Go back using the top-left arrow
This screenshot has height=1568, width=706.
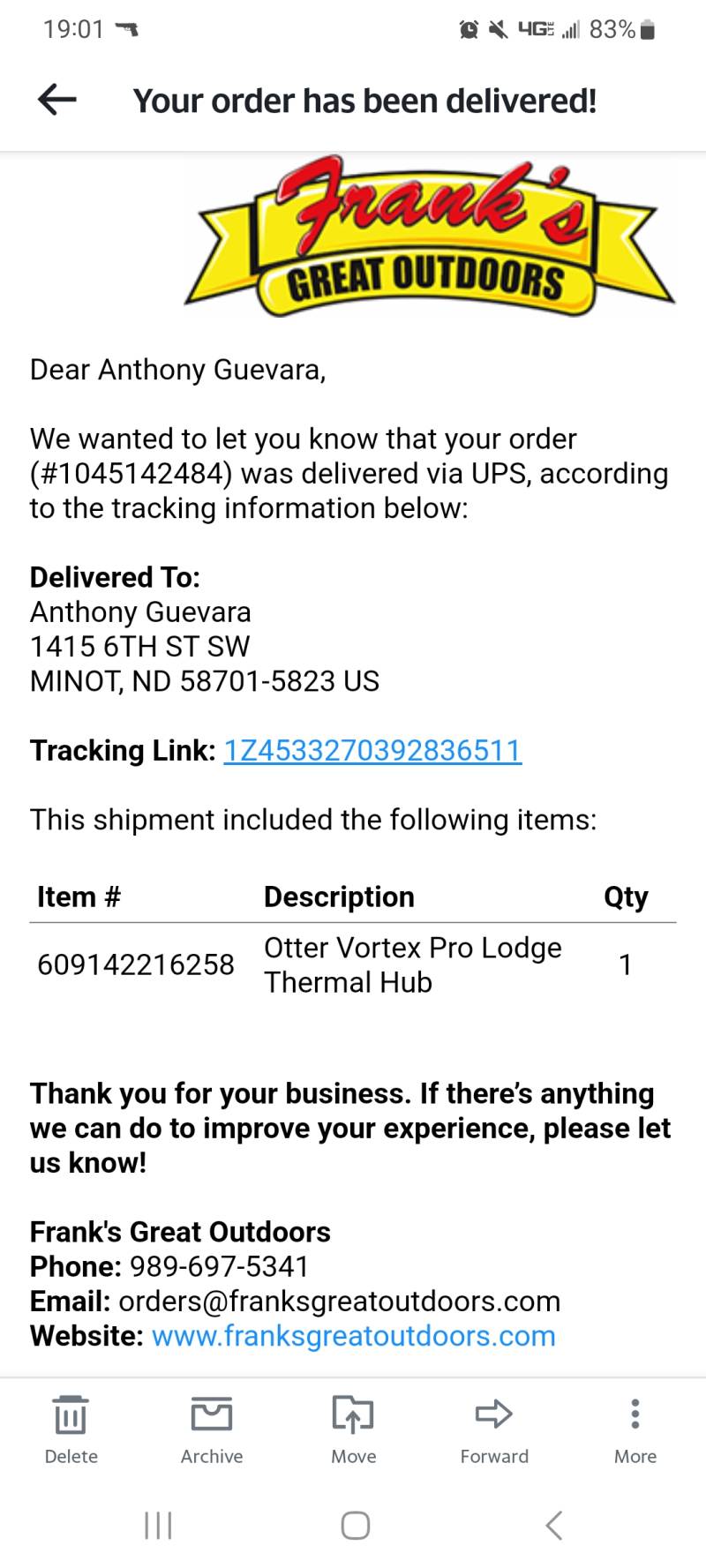click(x=57, y=100)
